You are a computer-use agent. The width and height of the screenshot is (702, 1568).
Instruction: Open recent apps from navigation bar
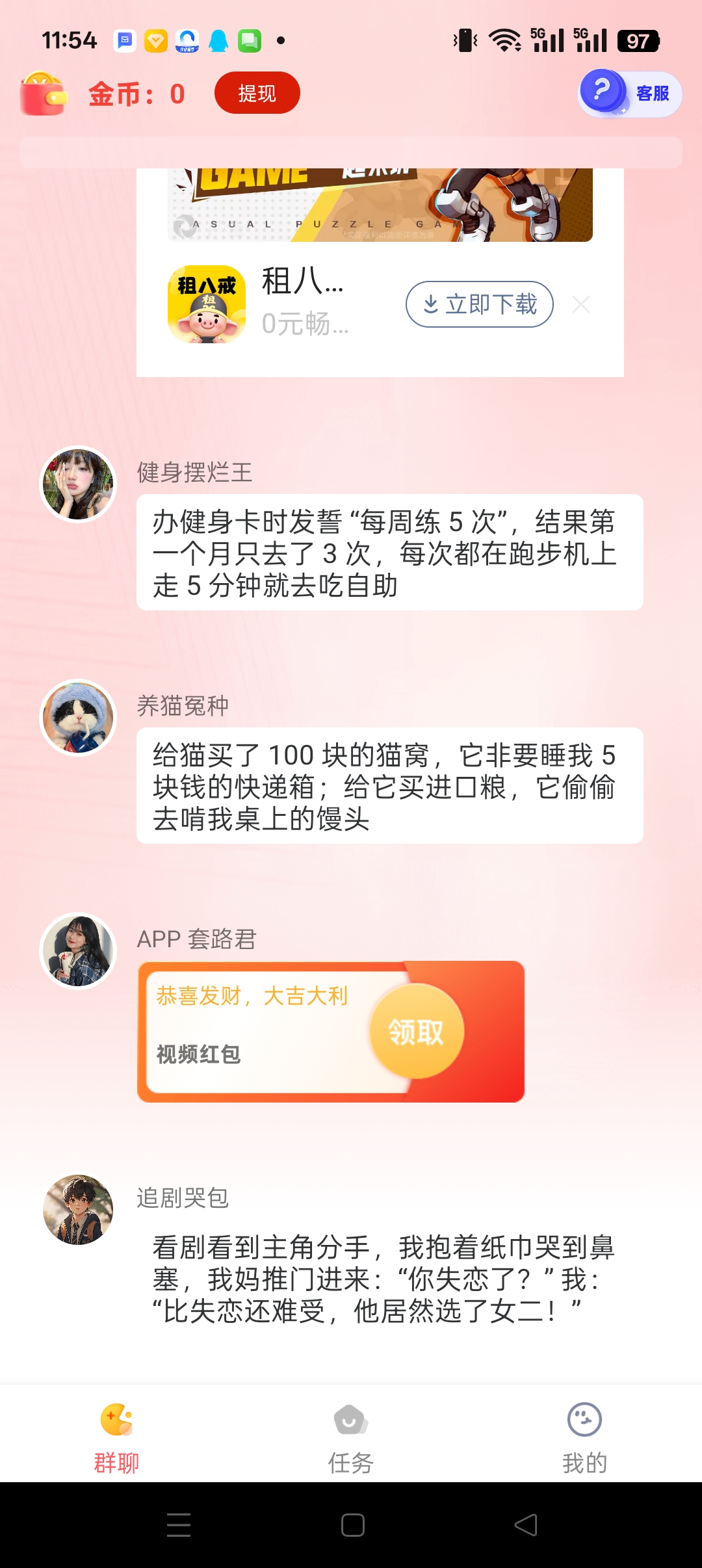pyautogui.click(x=178, y=1524)
